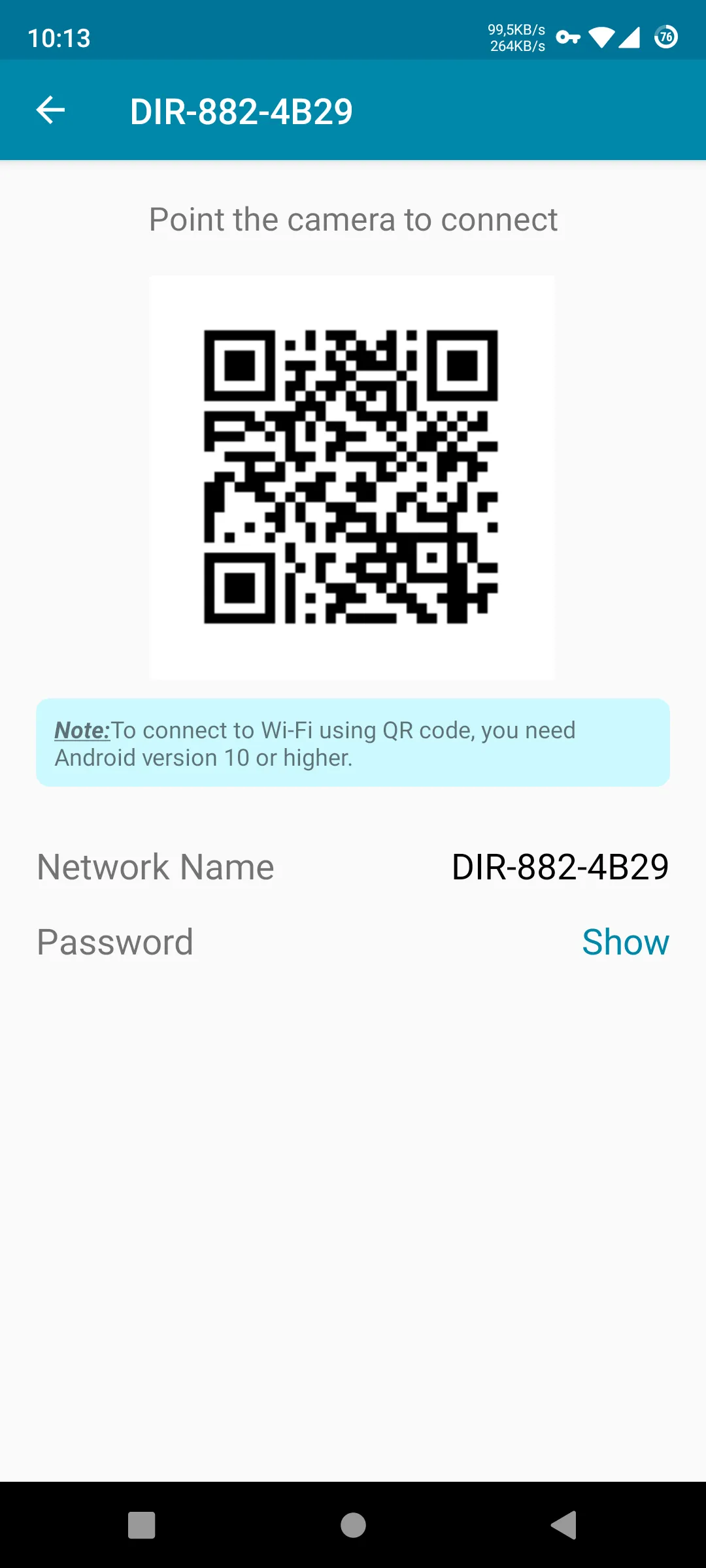706x1568 pixels.
Task: Go back using the app bar arrow
Action: coord(50,110)
